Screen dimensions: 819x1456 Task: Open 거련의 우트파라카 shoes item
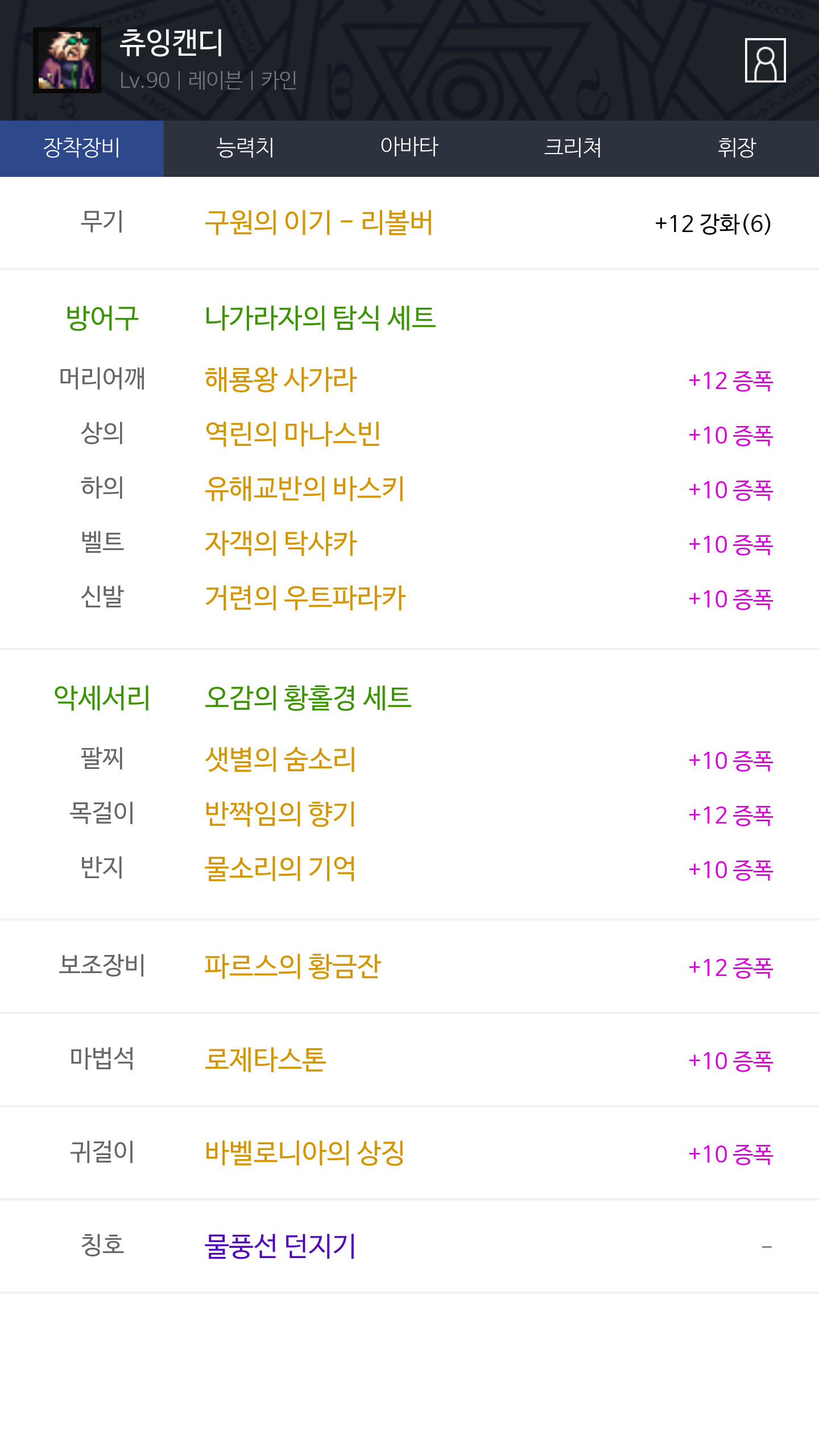click(x=305, y=598)
